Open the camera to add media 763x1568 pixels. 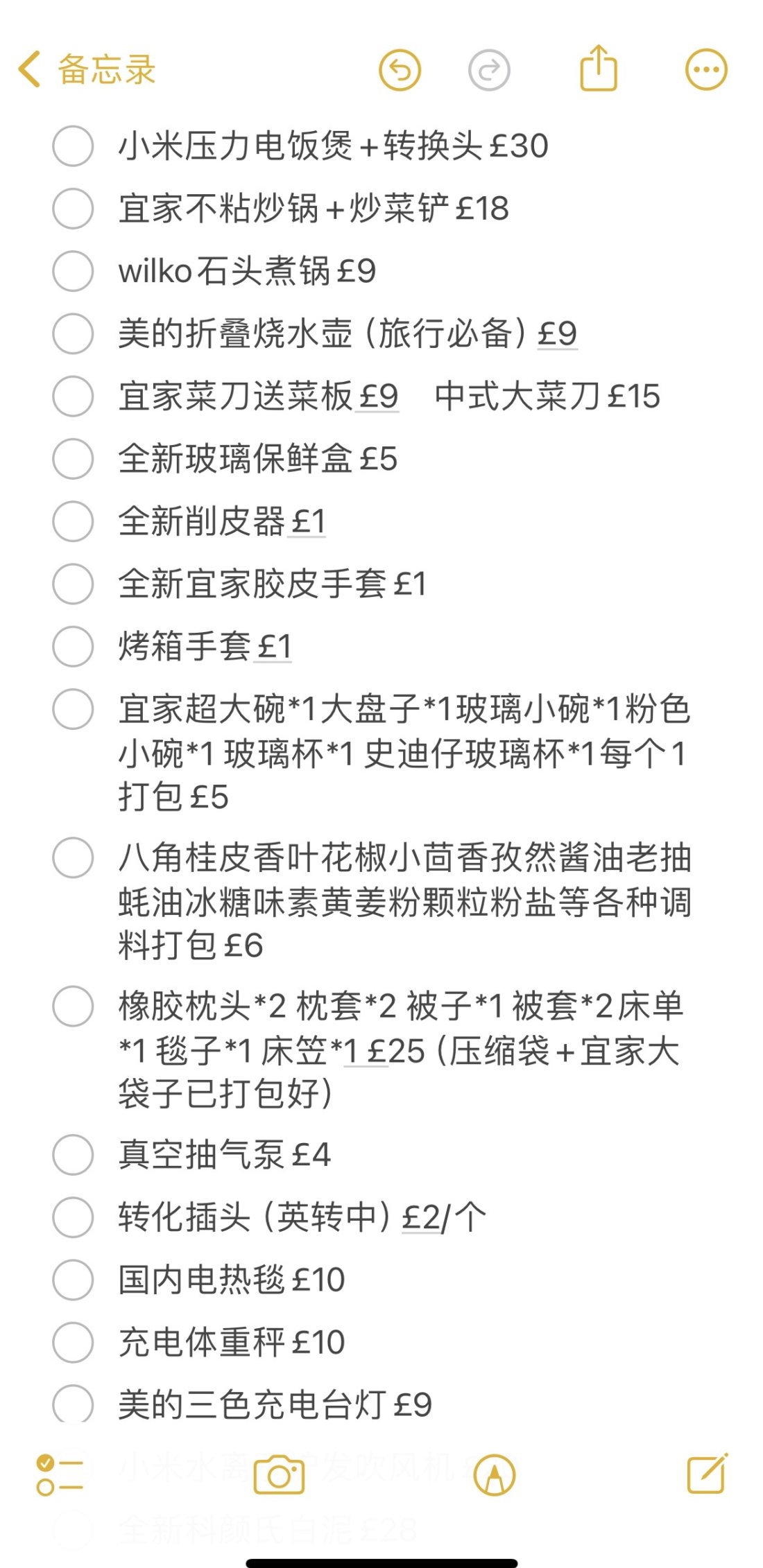279,1474
